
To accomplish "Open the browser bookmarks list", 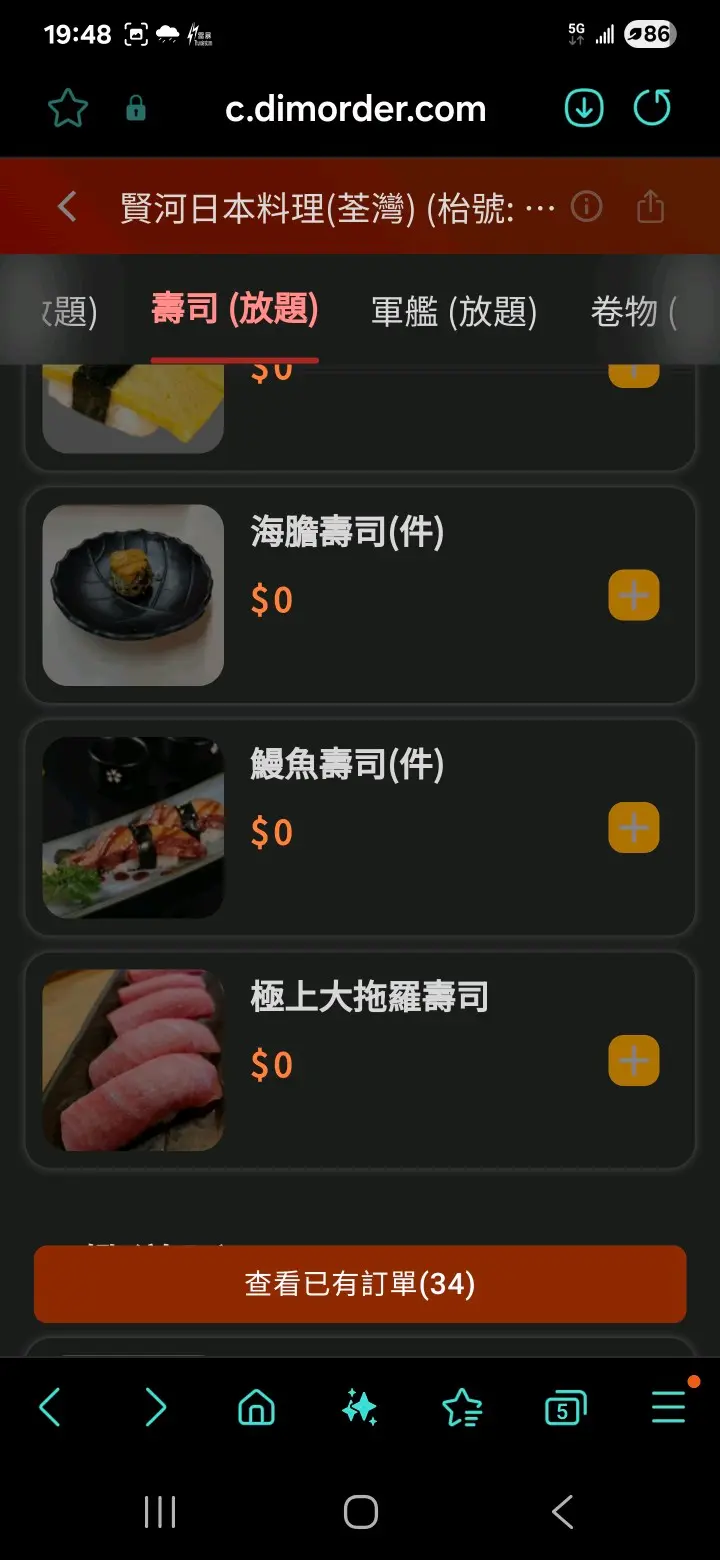I will point(462,1408).
